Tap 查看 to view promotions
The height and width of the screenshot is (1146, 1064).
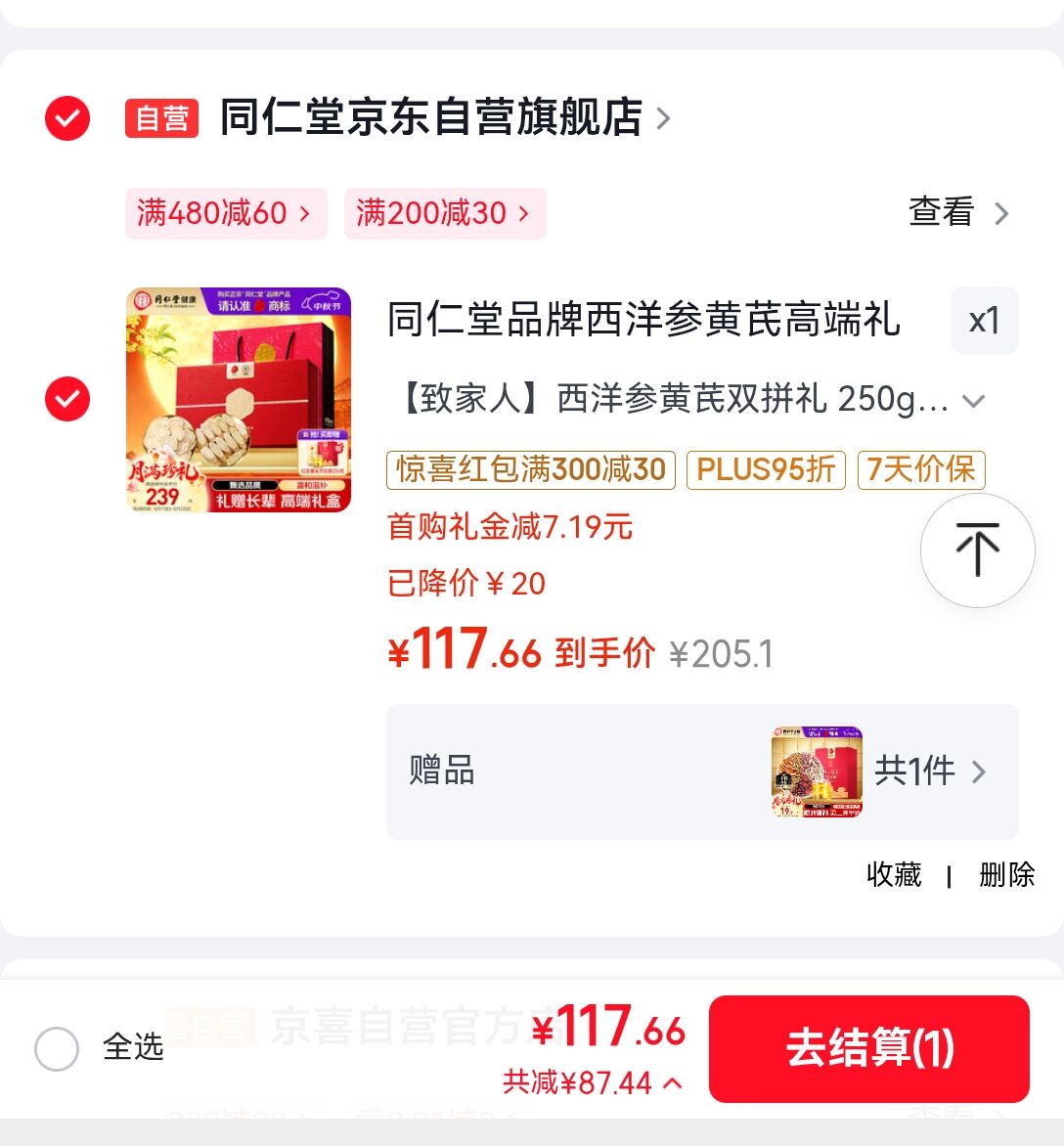click(958, 213)
